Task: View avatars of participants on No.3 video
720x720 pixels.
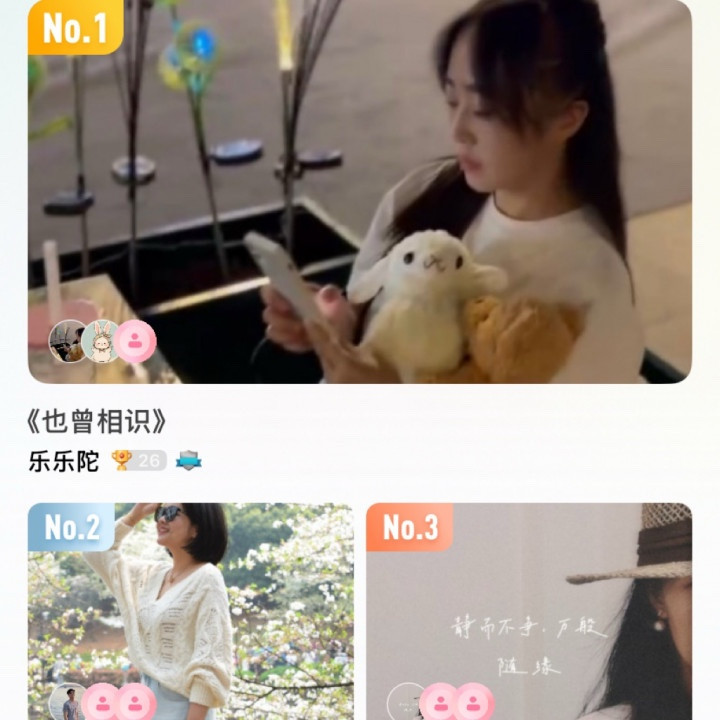Action: (440, 702)
